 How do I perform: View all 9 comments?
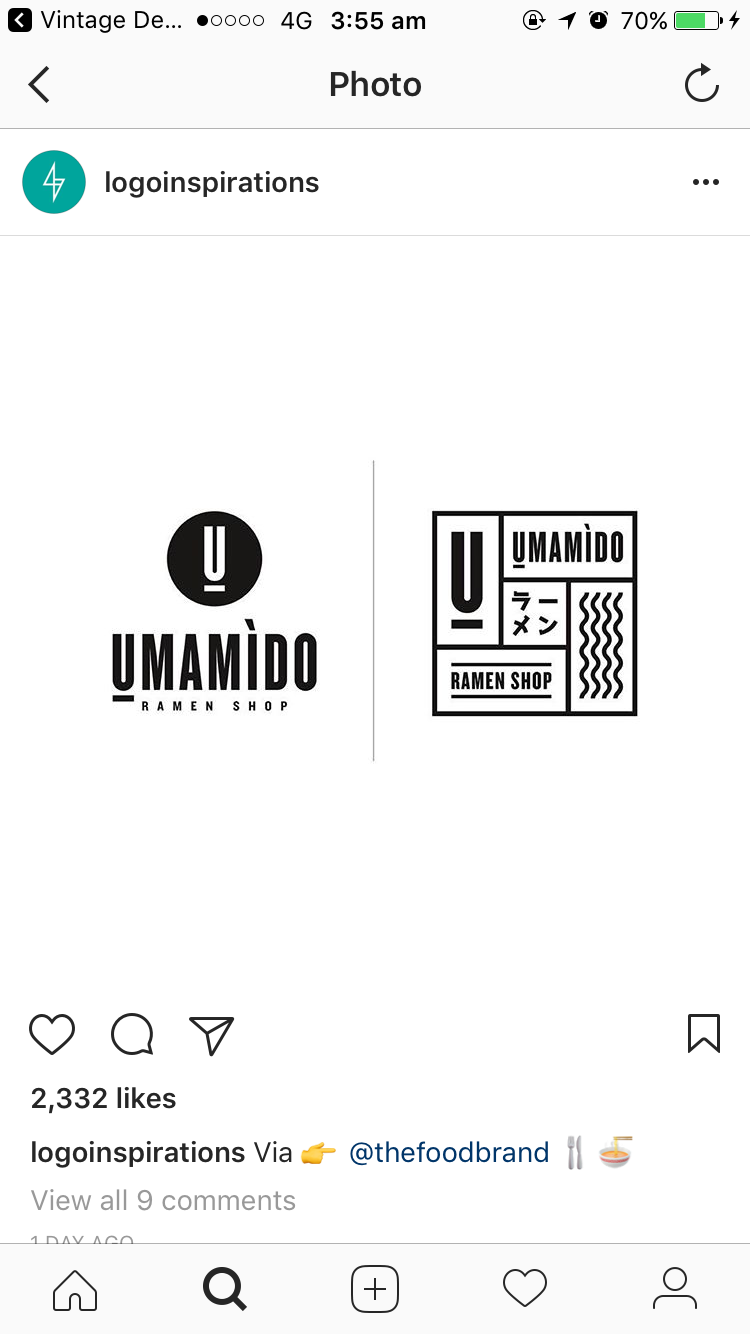tap(163, 1200)
